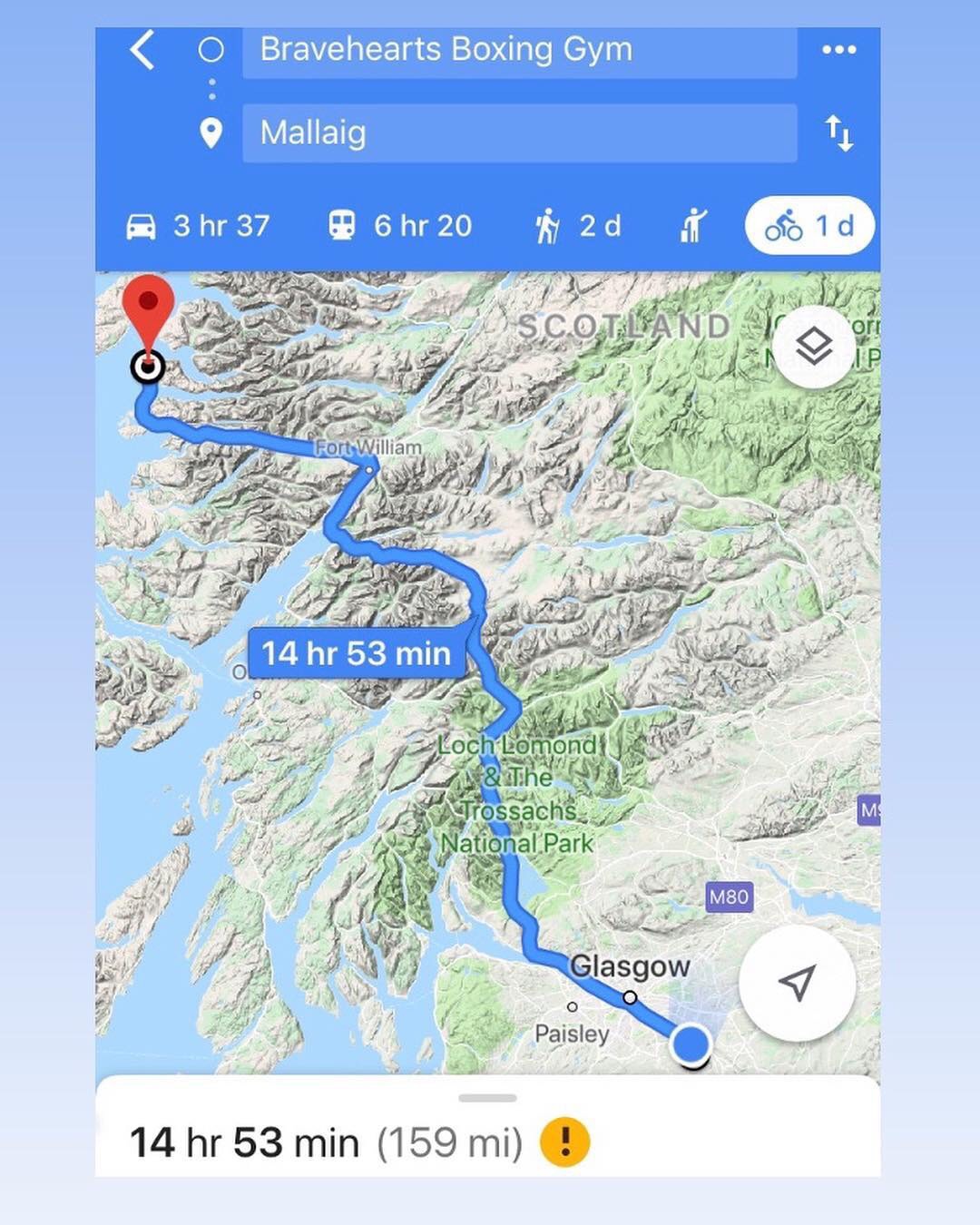
Task: Change the Mallaig destination field
Action: pos(519,132)
